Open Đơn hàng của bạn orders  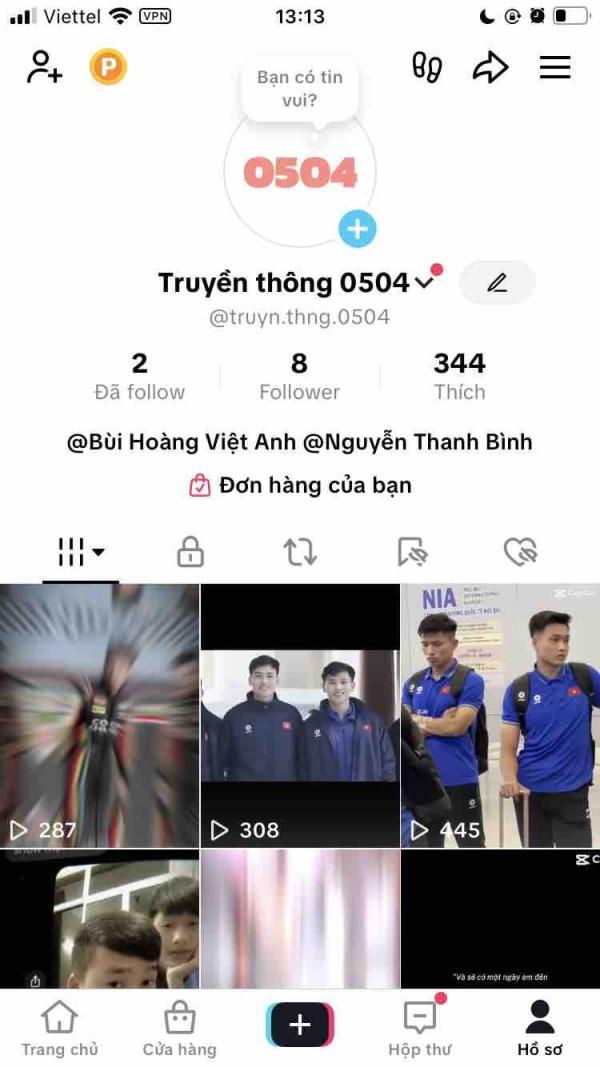pyautogui.click(x=300, y=486)
